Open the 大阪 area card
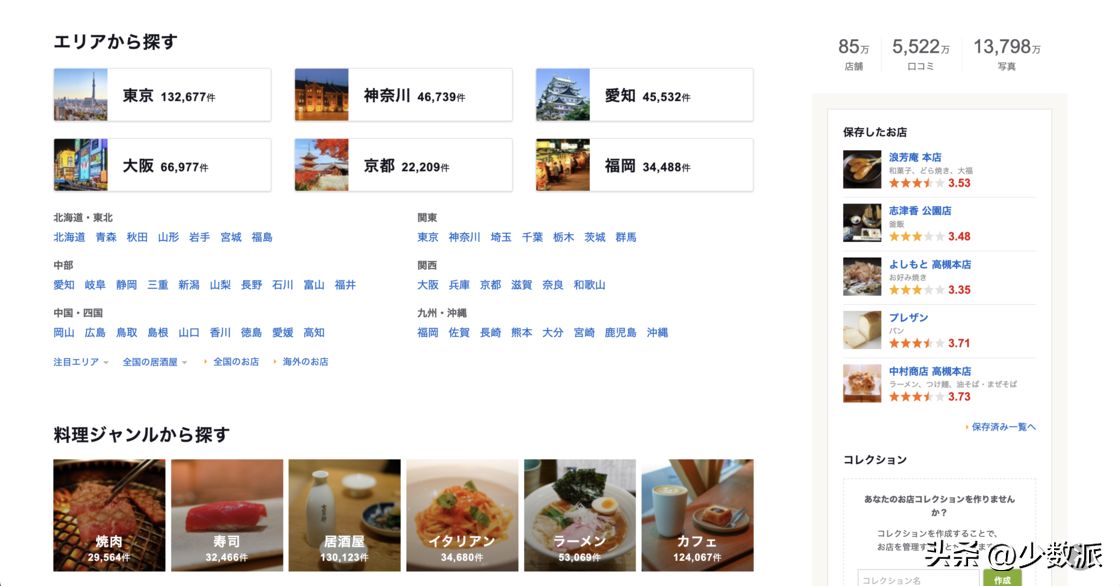Image resolution: width=1120 pixels, height=586 pixels. pos(162,166)
